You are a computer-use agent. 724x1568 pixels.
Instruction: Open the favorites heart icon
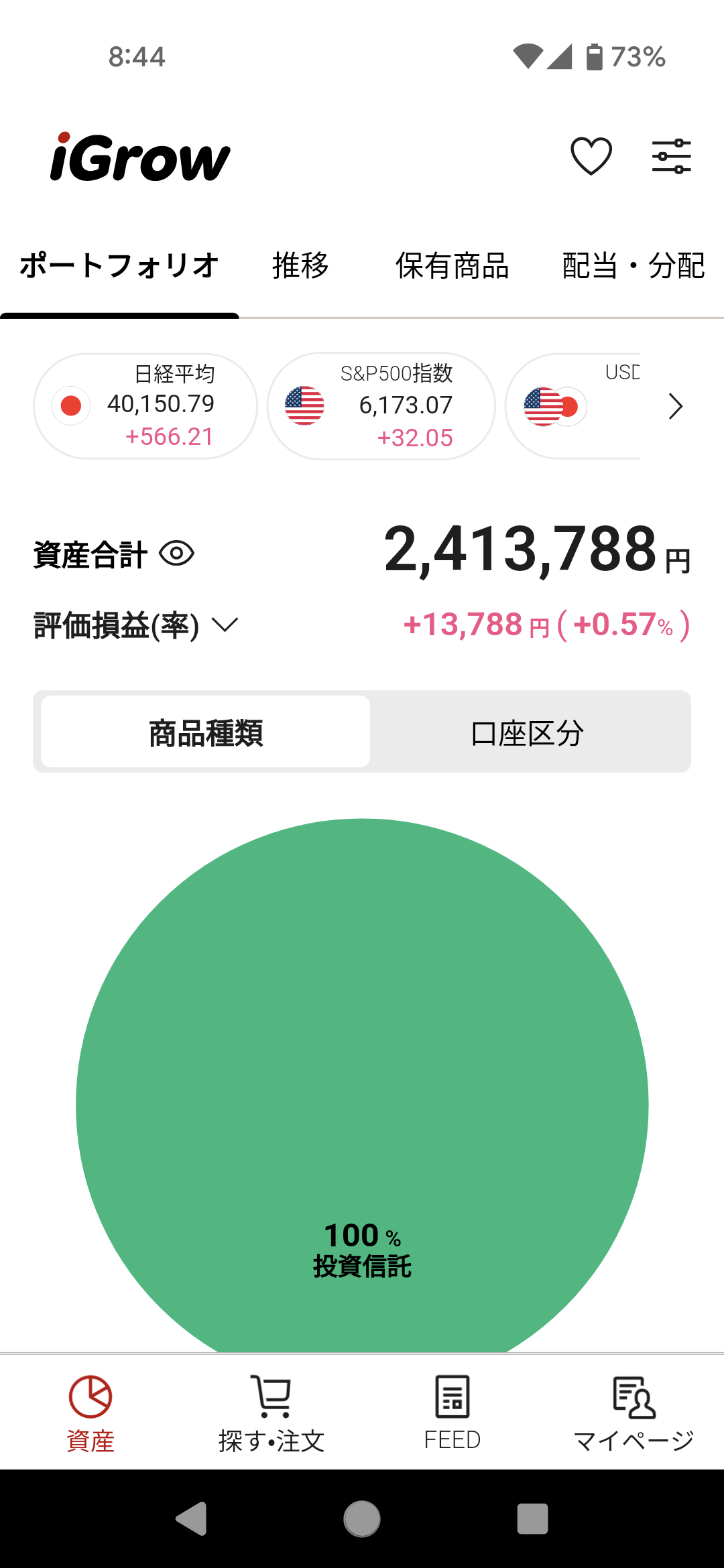click(591, 156)
